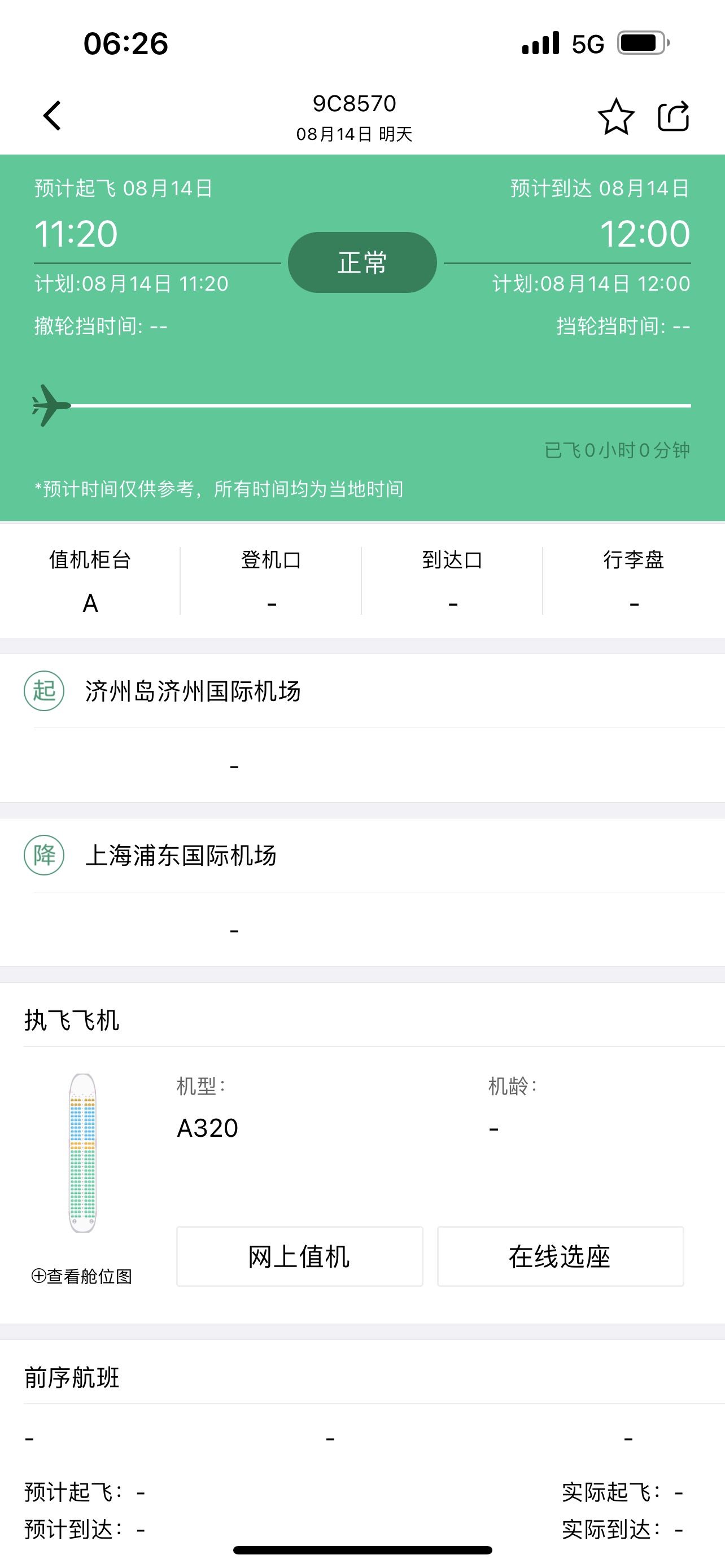The image size is (725, 1568).
Task: Tap the 网上值机 online check-in button
Action: (299, 1256)
